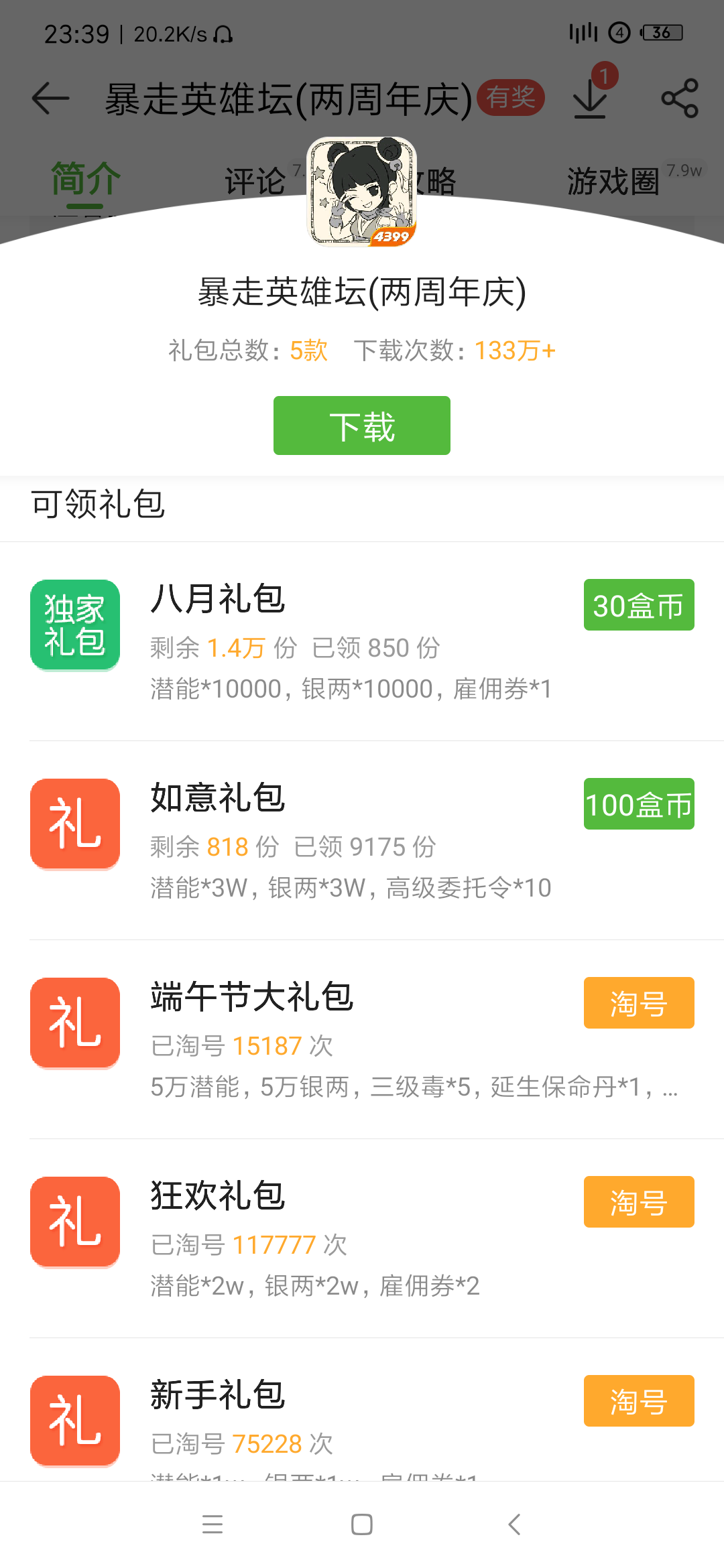The image size is (724, 1568).
Task: Tap the system home button
Action: pyautogui.click(x=362, y=1524)
